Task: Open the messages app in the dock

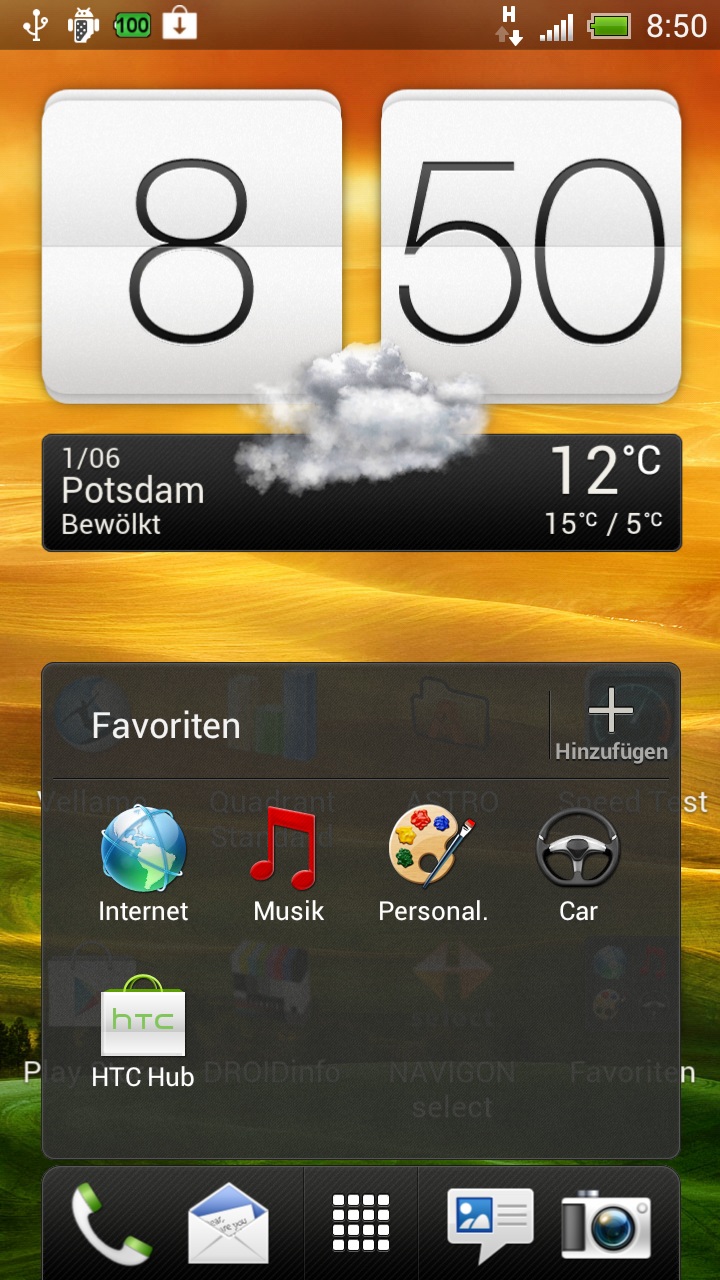Action: [x=489, y=1224]
